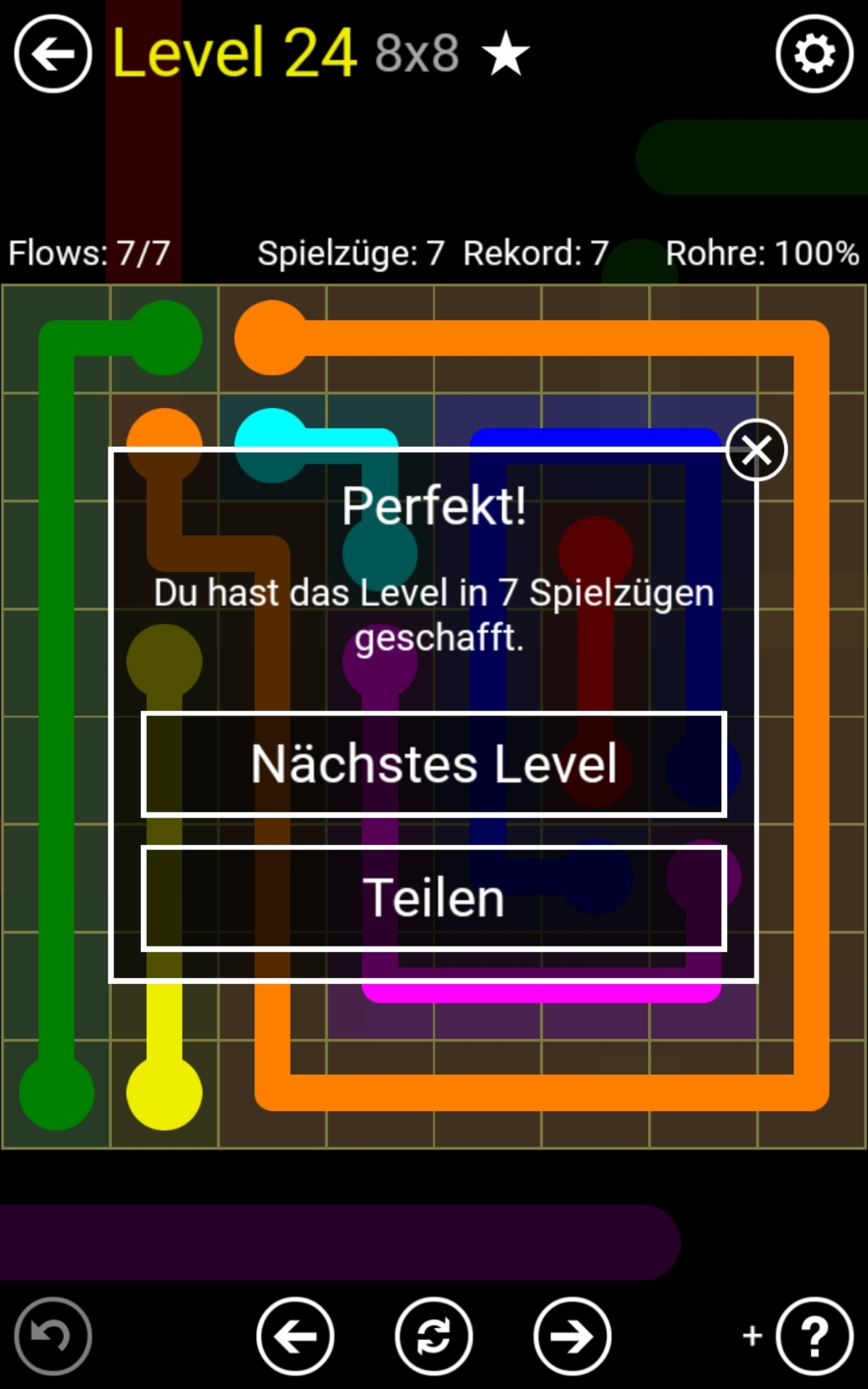Viewport: 868px width, 1389px height.
Task: Open the settings gear
Action: tap(814, 54)
